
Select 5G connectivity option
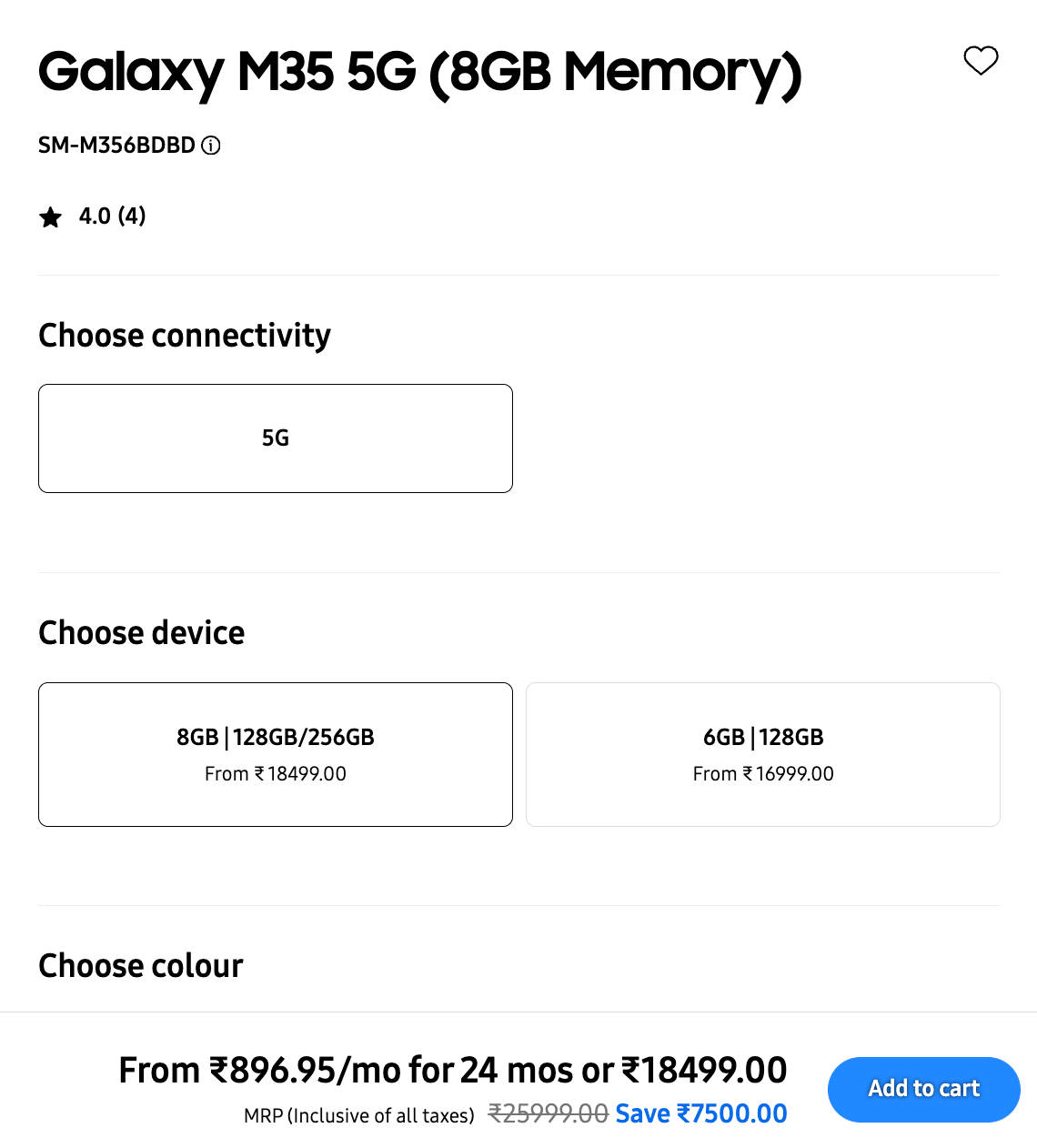coord(275,438)
